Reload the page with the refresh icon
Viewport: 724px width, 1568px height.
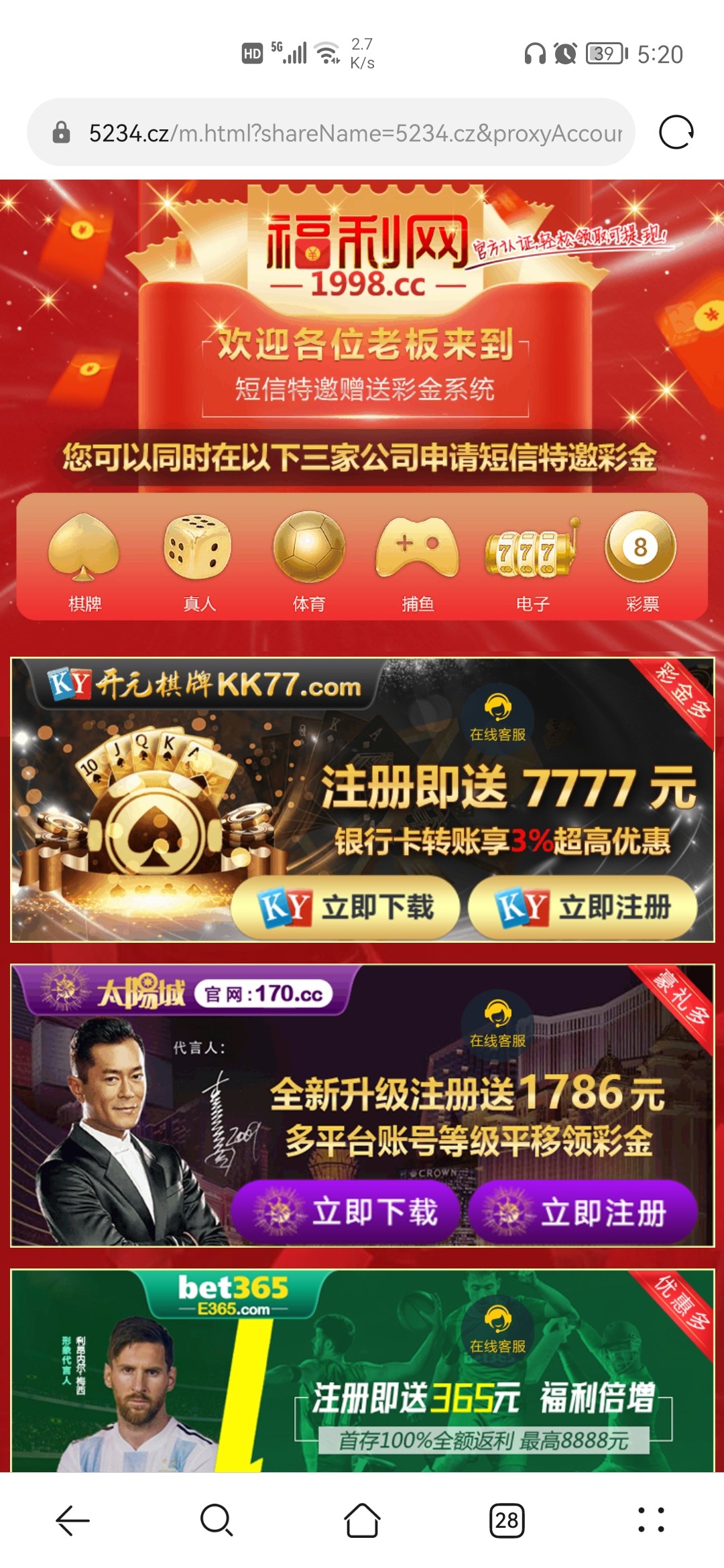coord(676,132)
